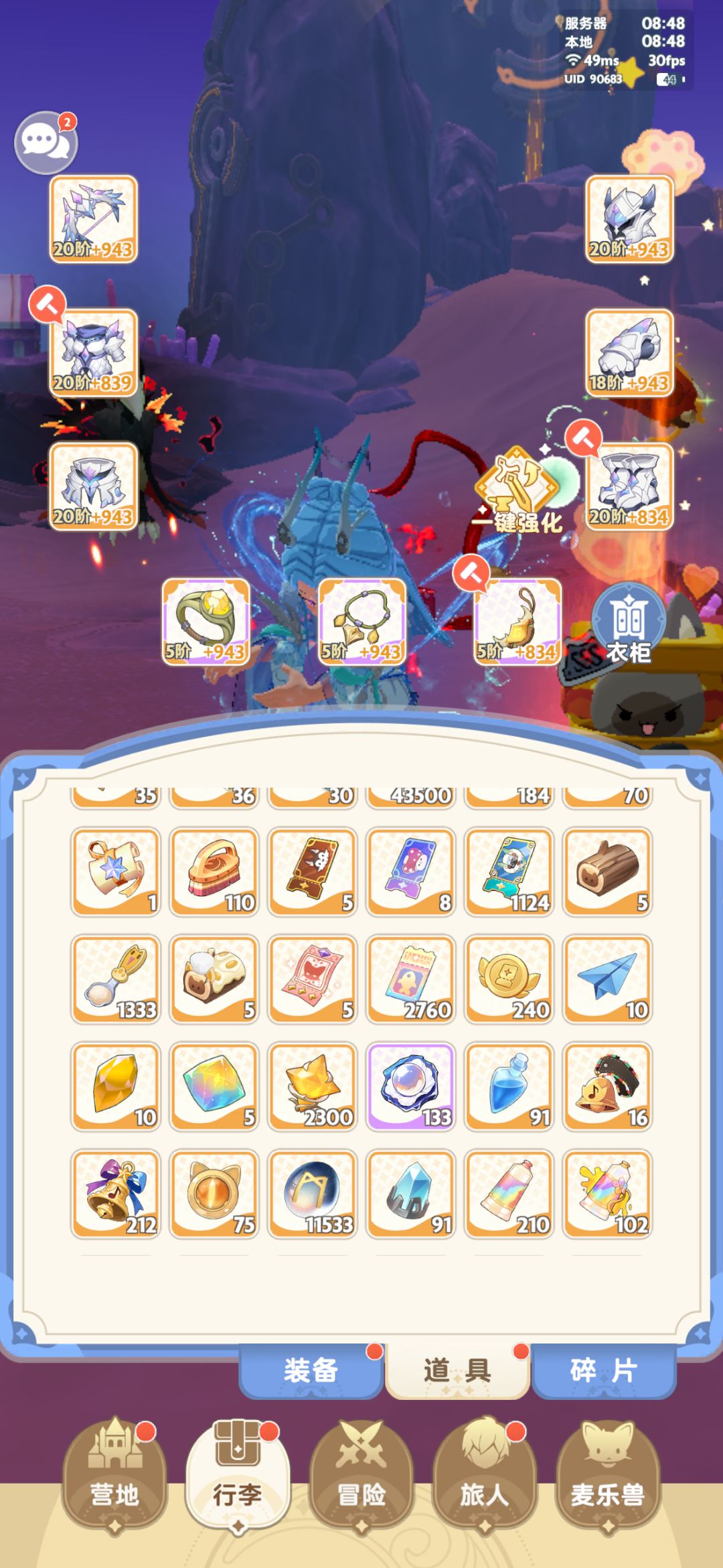Tap the 一键强化 one-click enhance button
Image resolution: width=723 pixels, height=1568 pixels.
click(517, 491)
